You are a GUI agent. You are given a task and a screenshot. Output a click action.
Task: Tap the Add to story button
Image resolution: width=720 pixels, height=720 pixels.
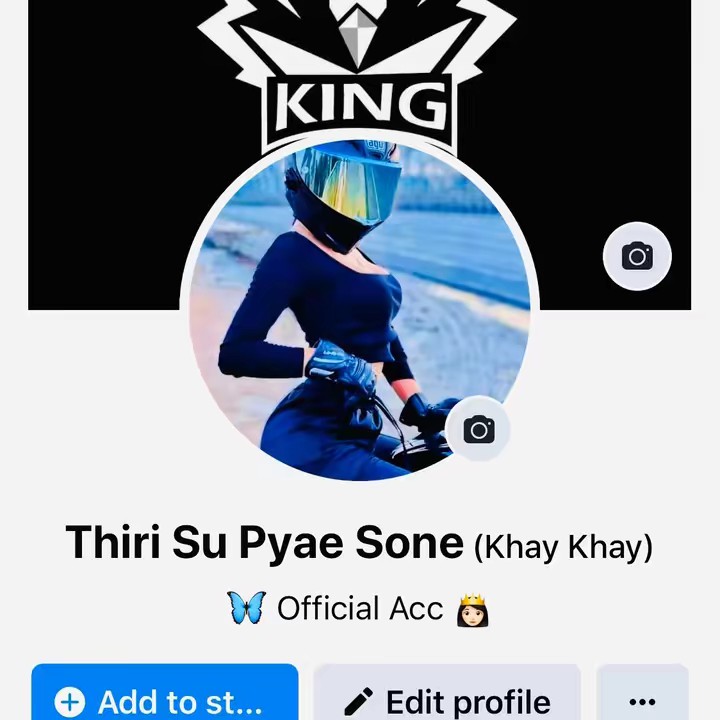pyautogui.click(x=165, y=697)
